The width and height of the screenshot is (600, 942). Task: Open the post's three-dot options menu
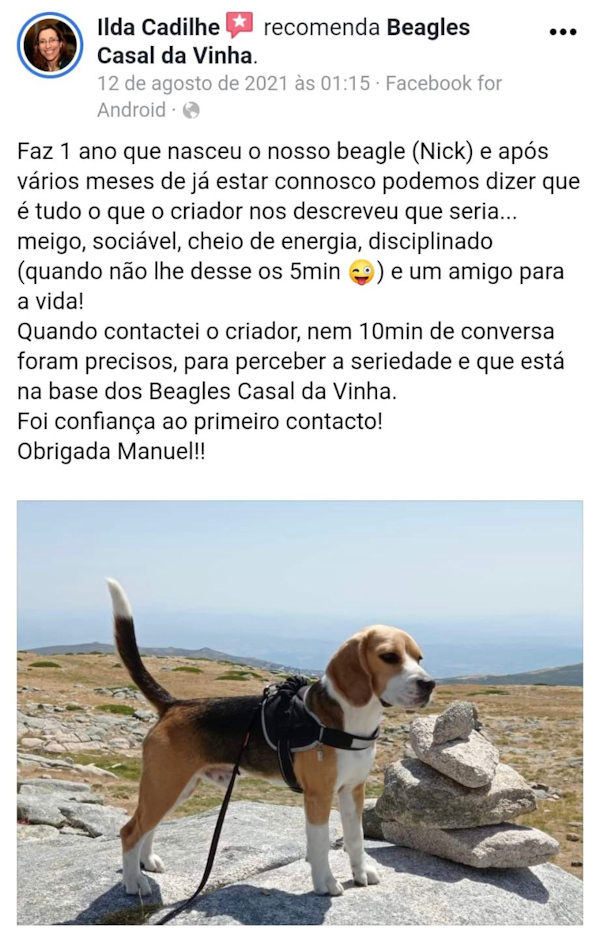(x=563, y=31)
